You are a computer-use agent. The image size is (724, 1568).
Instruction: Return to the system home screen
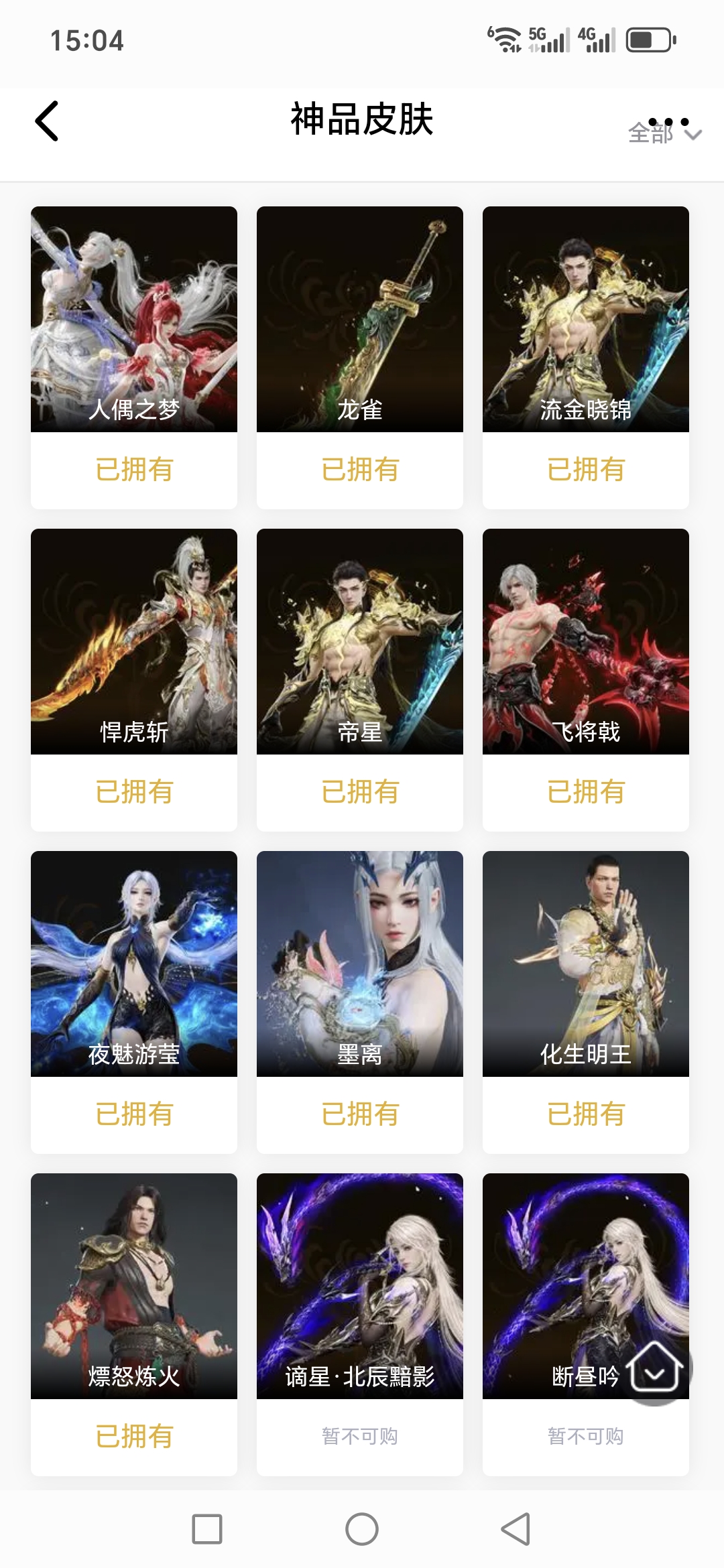(362, 1529)
